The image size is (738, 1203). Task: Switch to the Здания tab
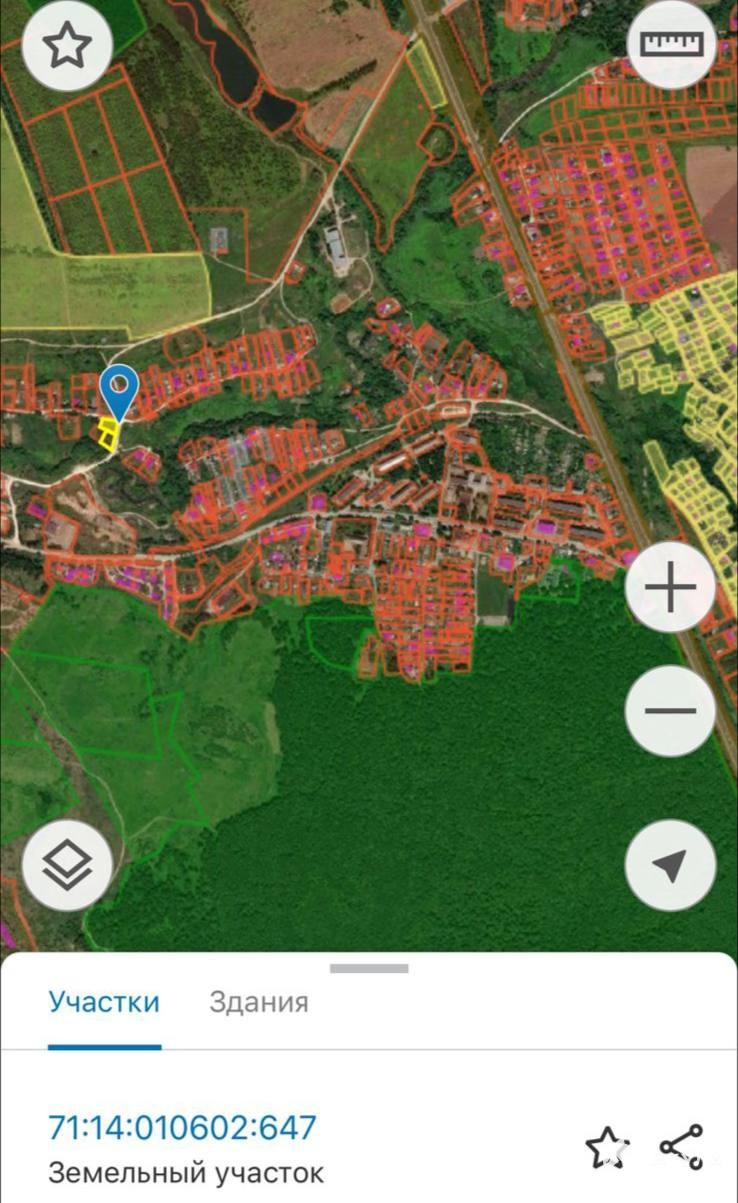pyautogui.click(x=259, y=1002)
